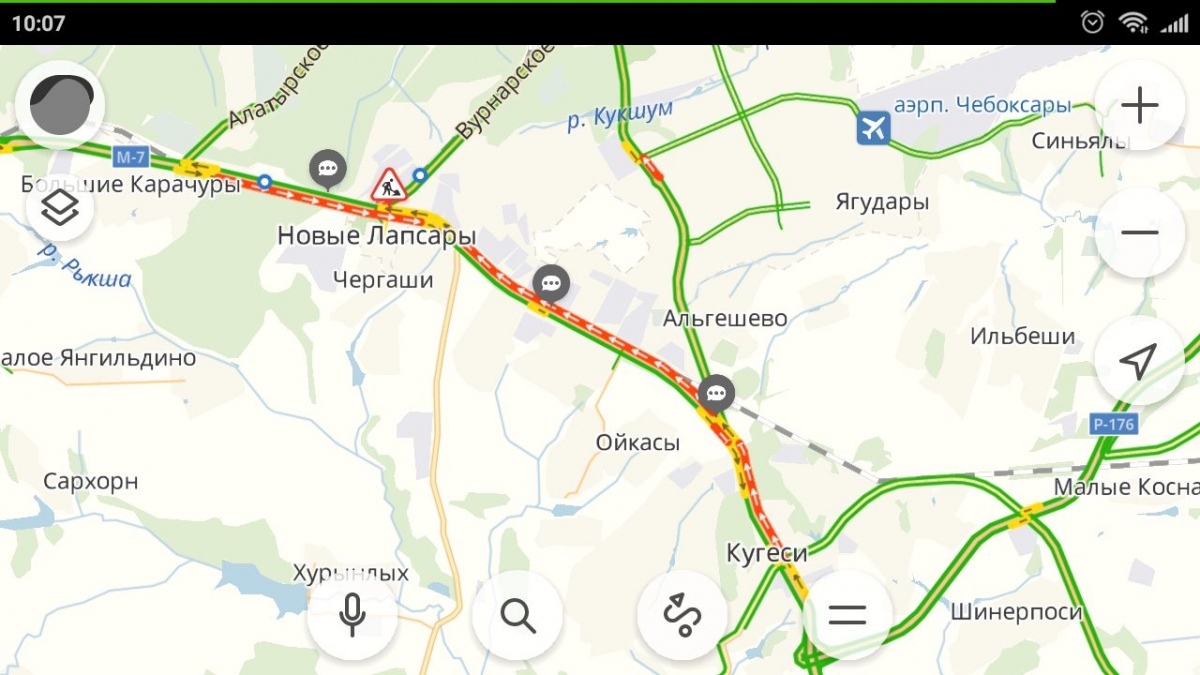Open the search for places
Screen dimensions: 1200x675
tap(518, 615)
